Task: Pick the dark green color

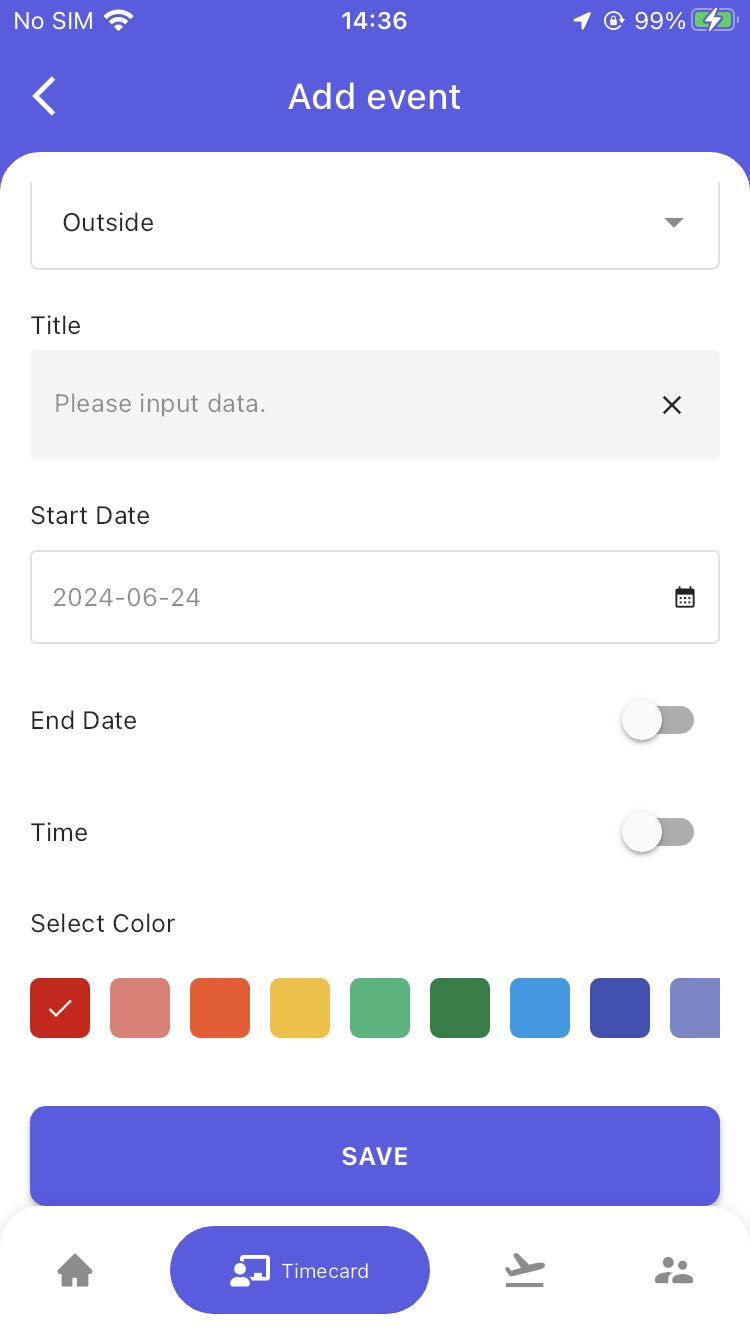Action: 460,1008
